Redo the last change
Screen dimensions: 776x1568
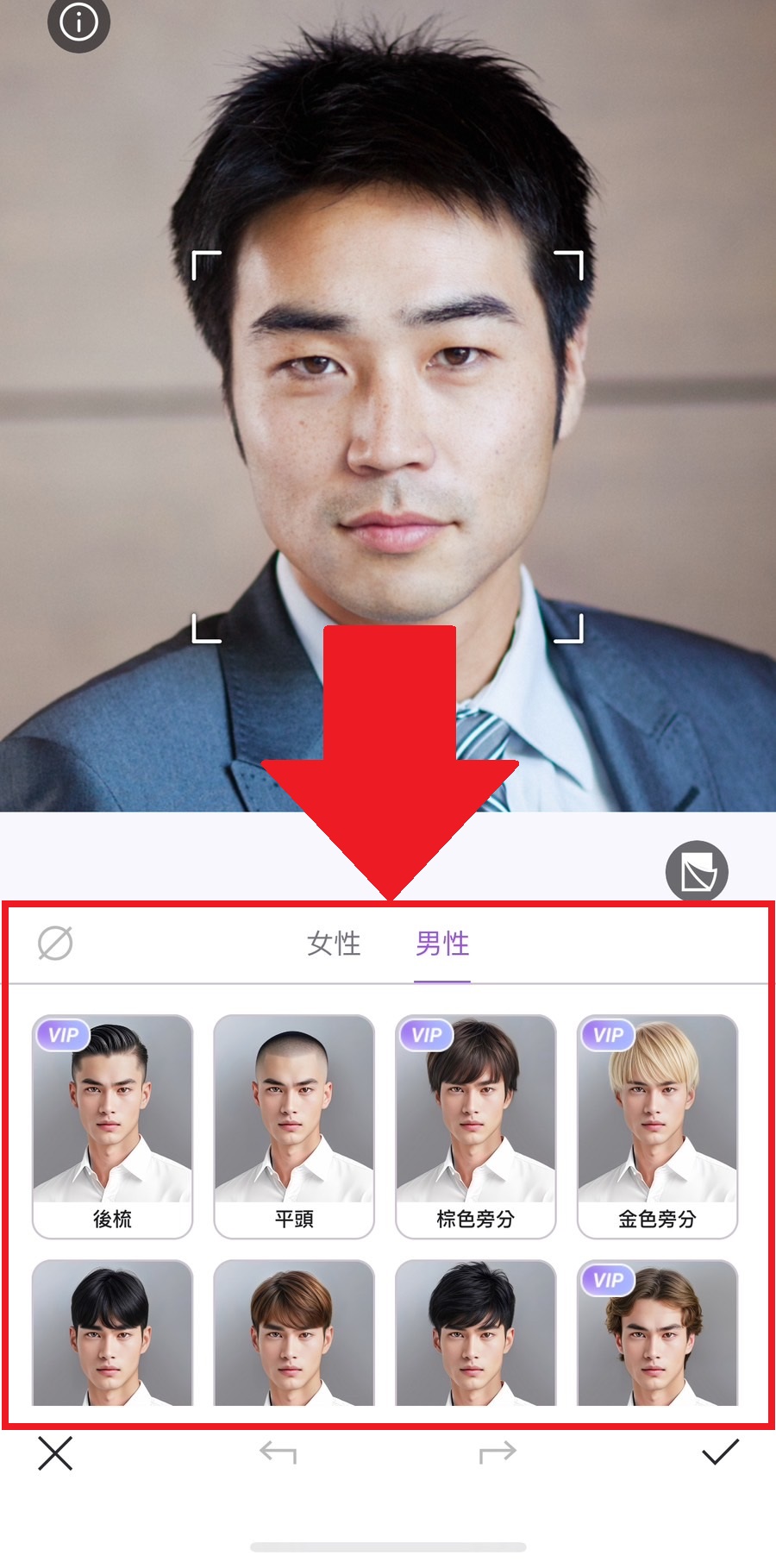(498, 1453)
